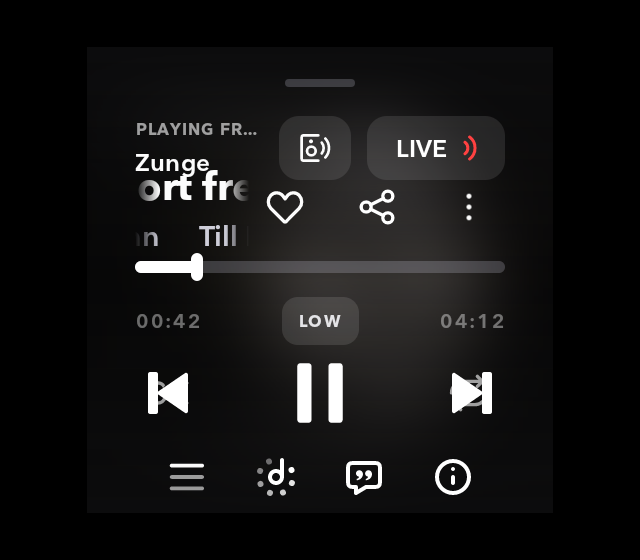Viewport: 640px width, 560px height.
Task: Change the LOW audio quality setting
Action: 320,321
